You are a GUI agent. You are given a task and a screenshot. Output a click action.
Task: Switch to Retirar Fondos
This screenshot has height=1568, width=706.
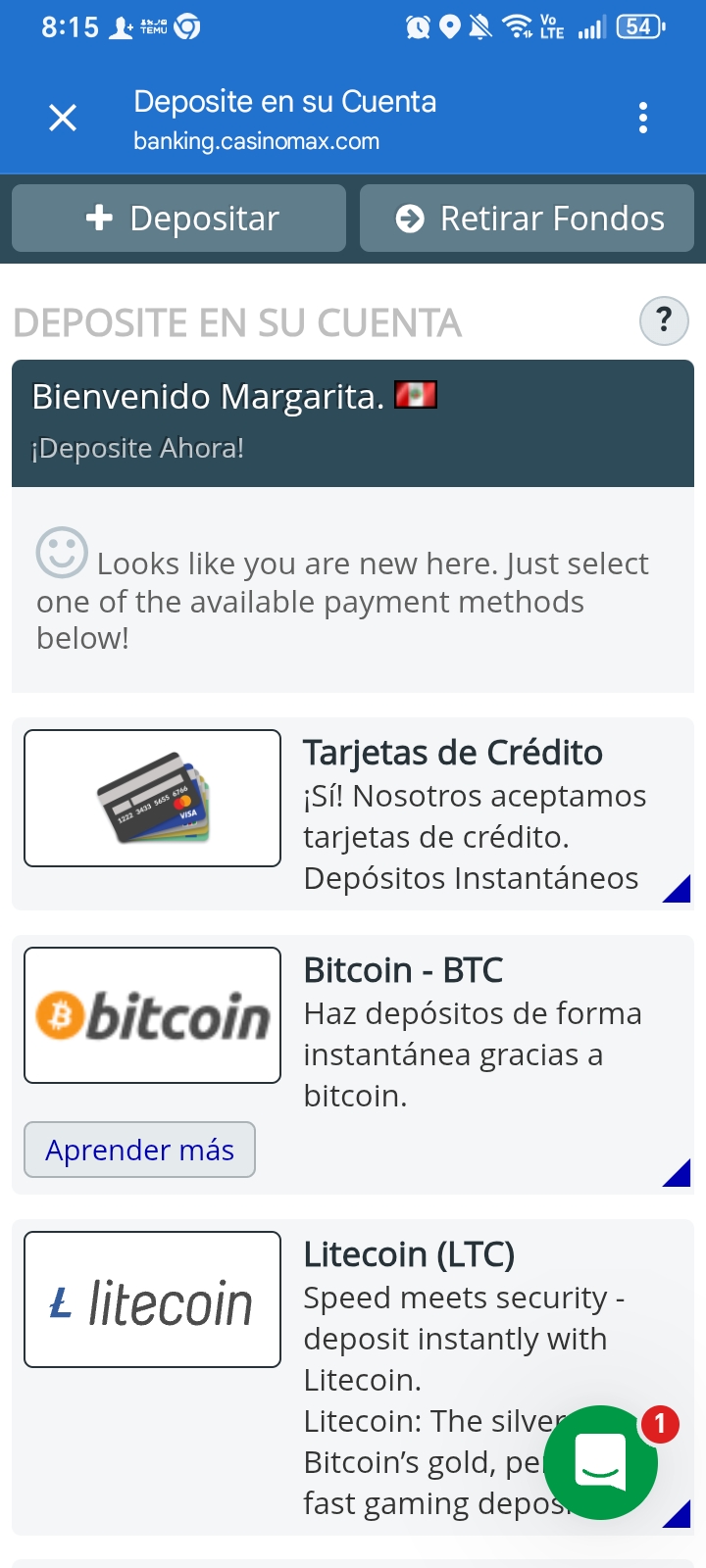coord(528,219)
